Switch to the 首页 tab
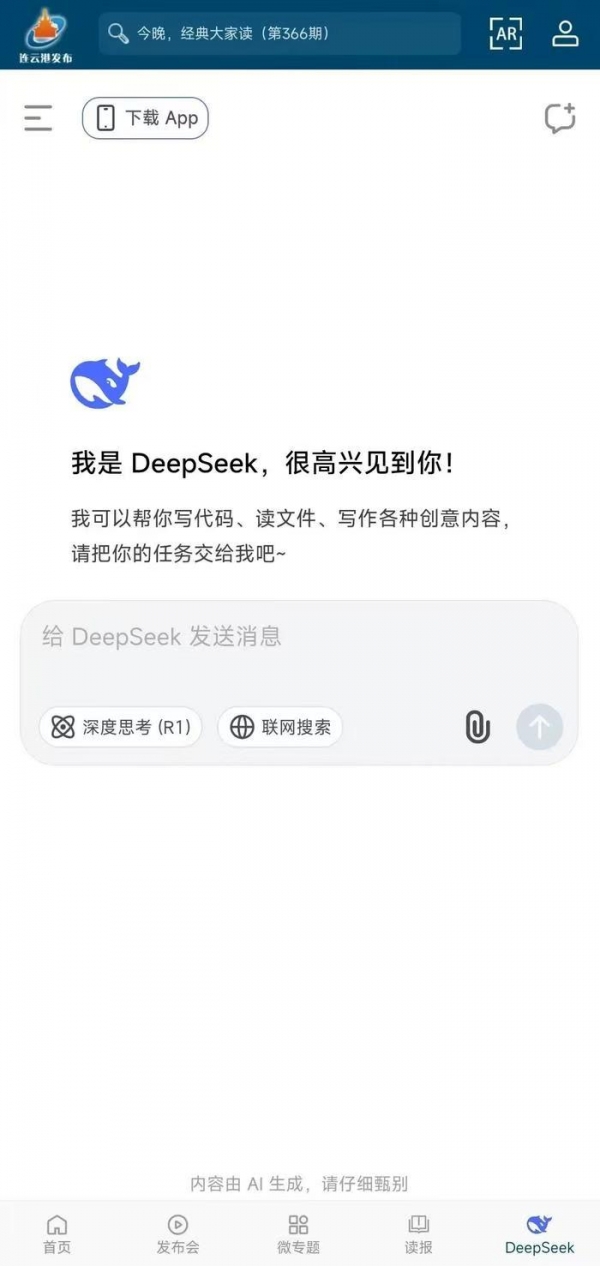 pos(57,1234)
